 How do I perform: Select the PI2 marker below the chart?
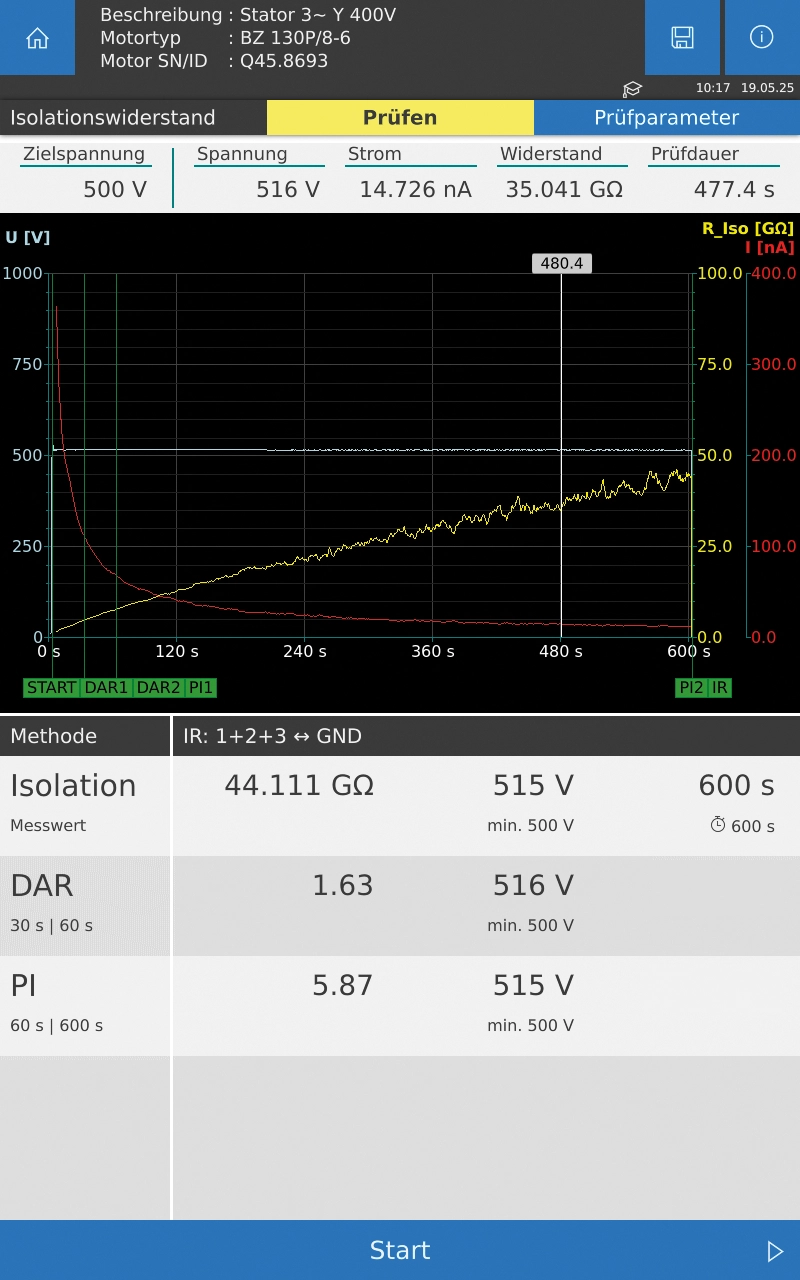pos(691,688)
